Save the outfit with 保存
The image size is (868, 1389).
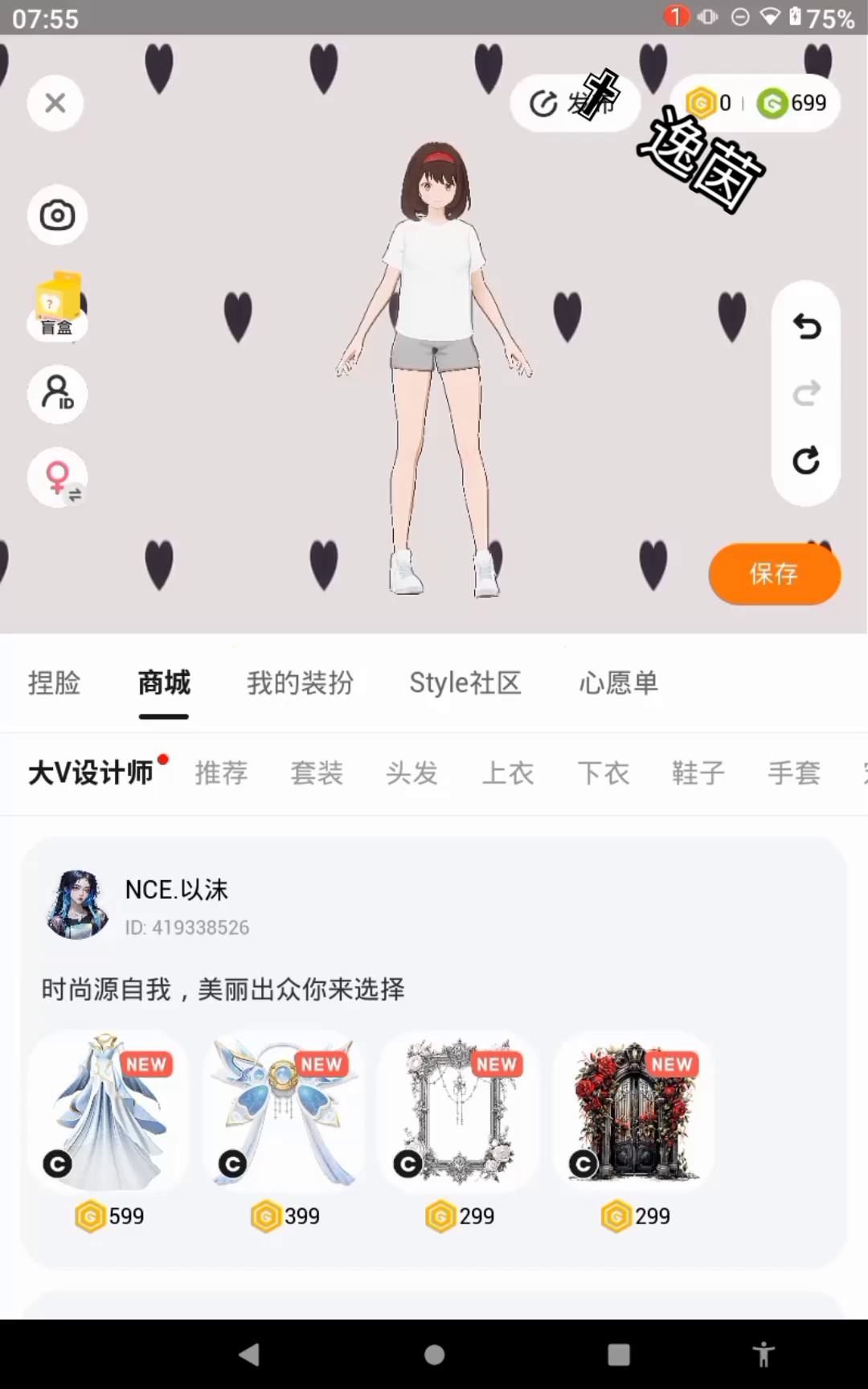click(x=774, y=574)
